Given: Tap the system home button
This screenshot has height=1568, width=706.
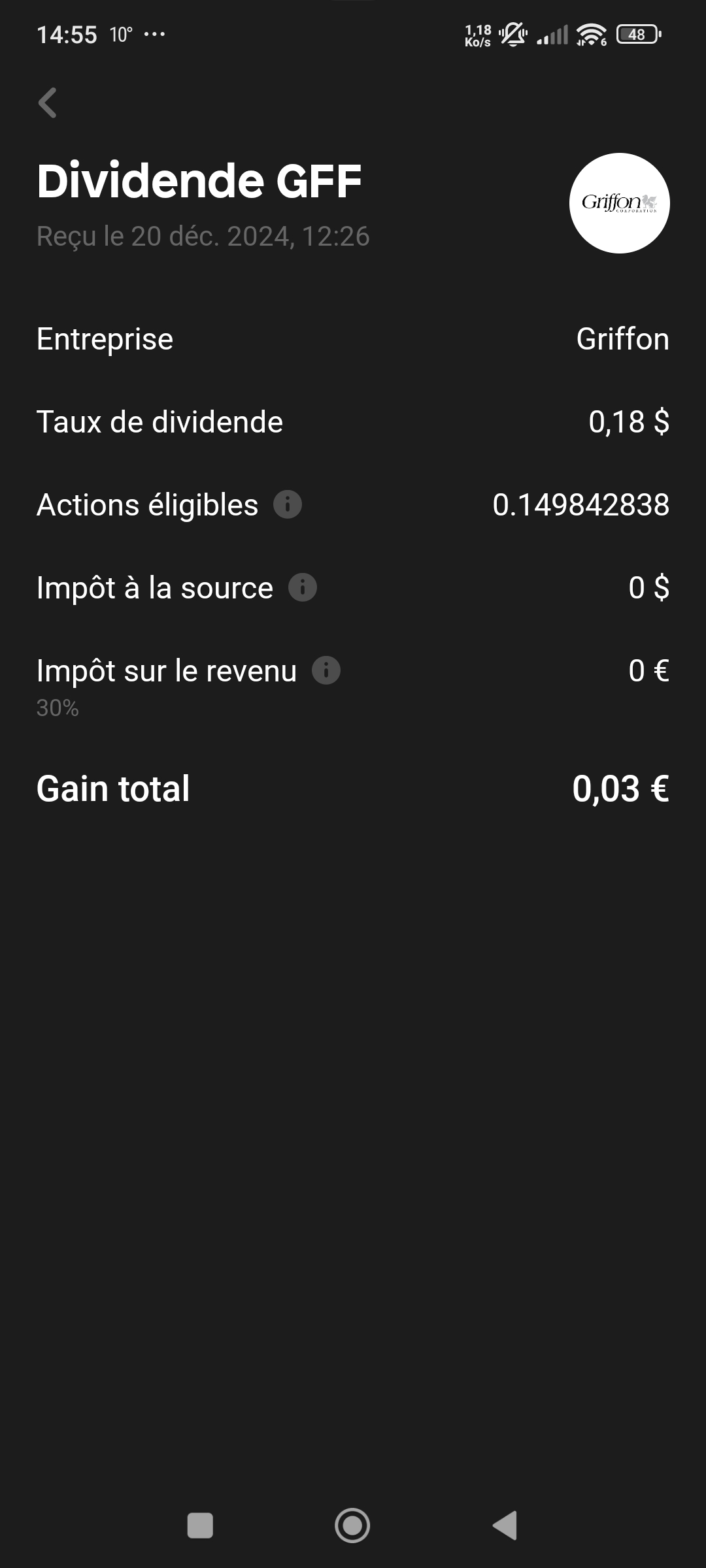Looking at the screenshot, I should [352, 1526].
